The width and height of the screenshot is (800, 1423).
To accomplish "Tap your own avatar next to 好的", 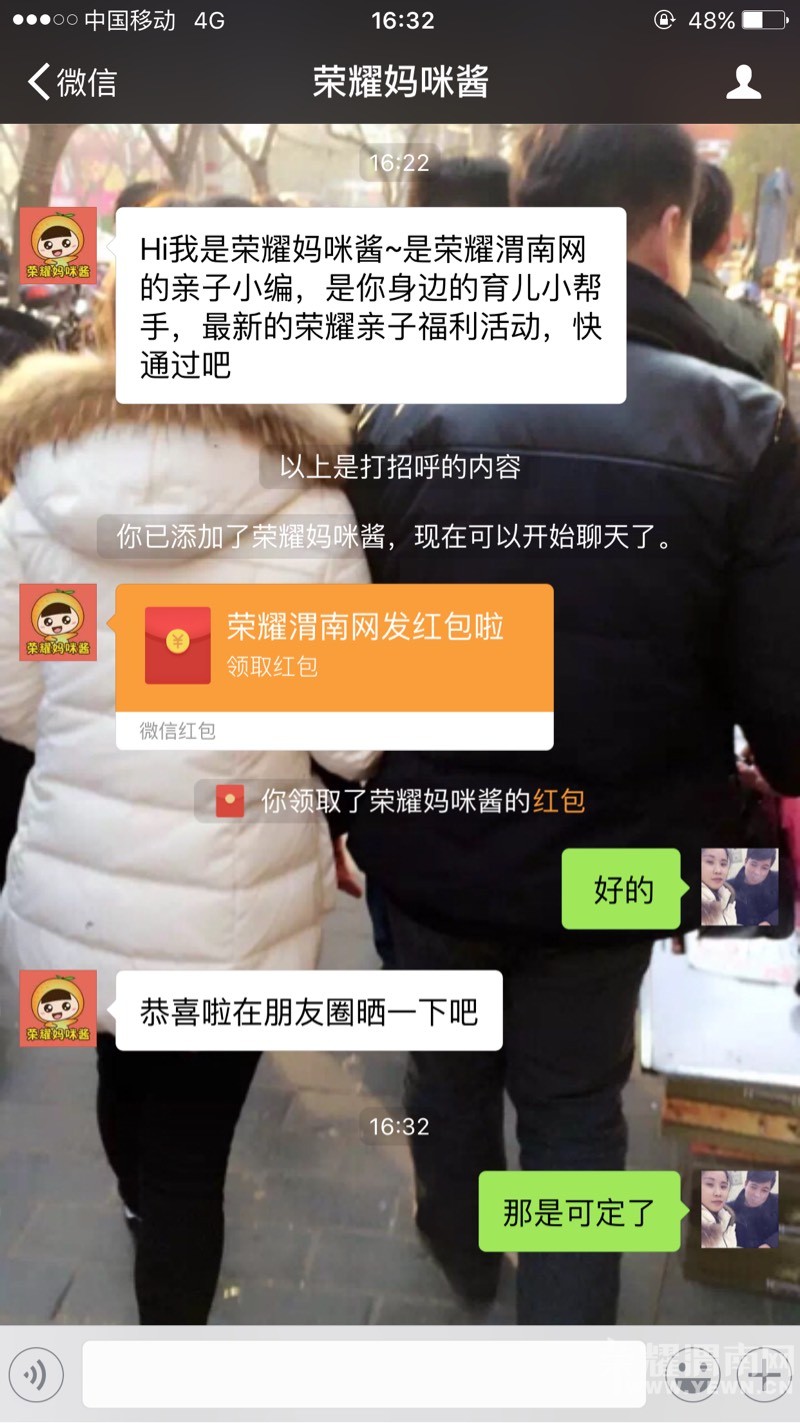I will 739,887.
